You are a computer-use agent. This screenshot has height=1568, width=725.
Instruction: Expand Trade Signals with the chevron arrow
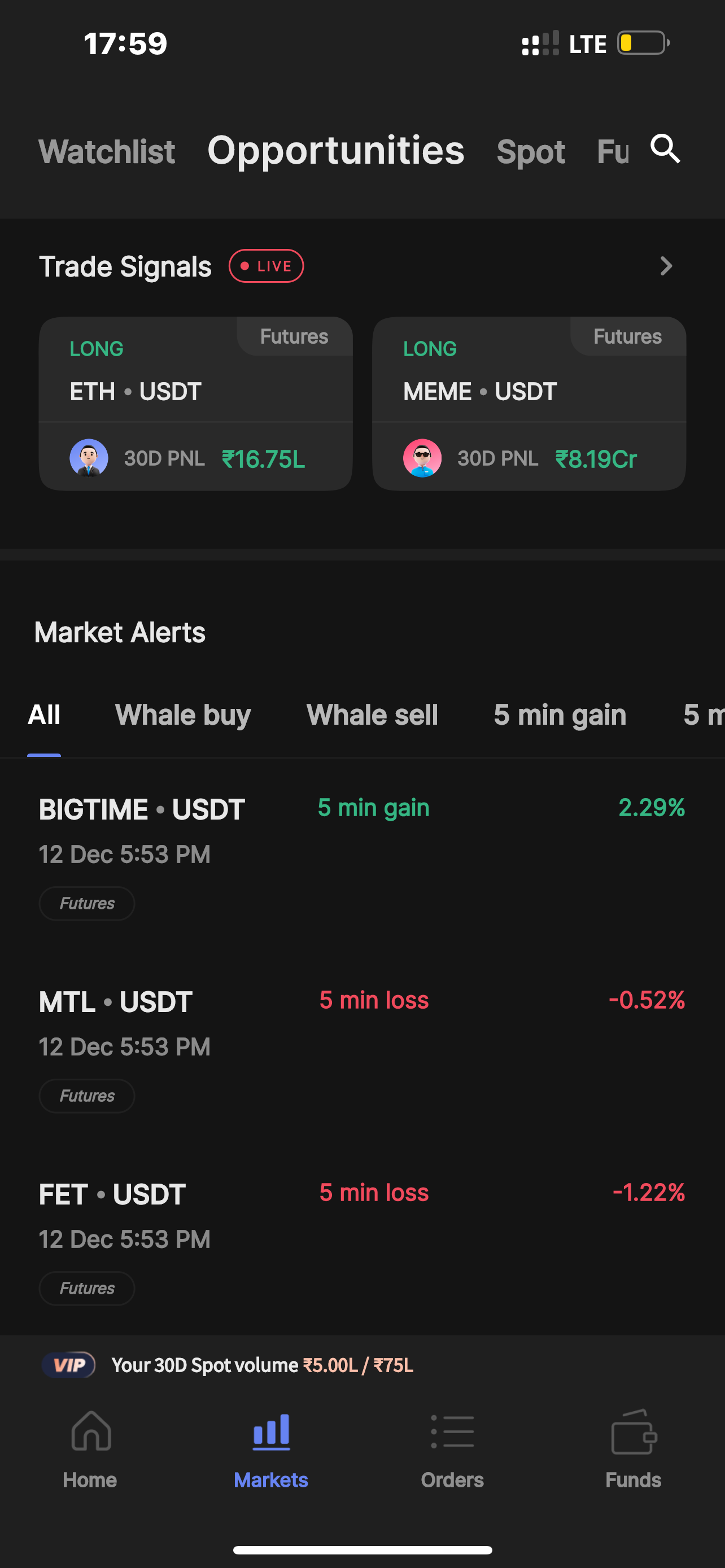666,266
